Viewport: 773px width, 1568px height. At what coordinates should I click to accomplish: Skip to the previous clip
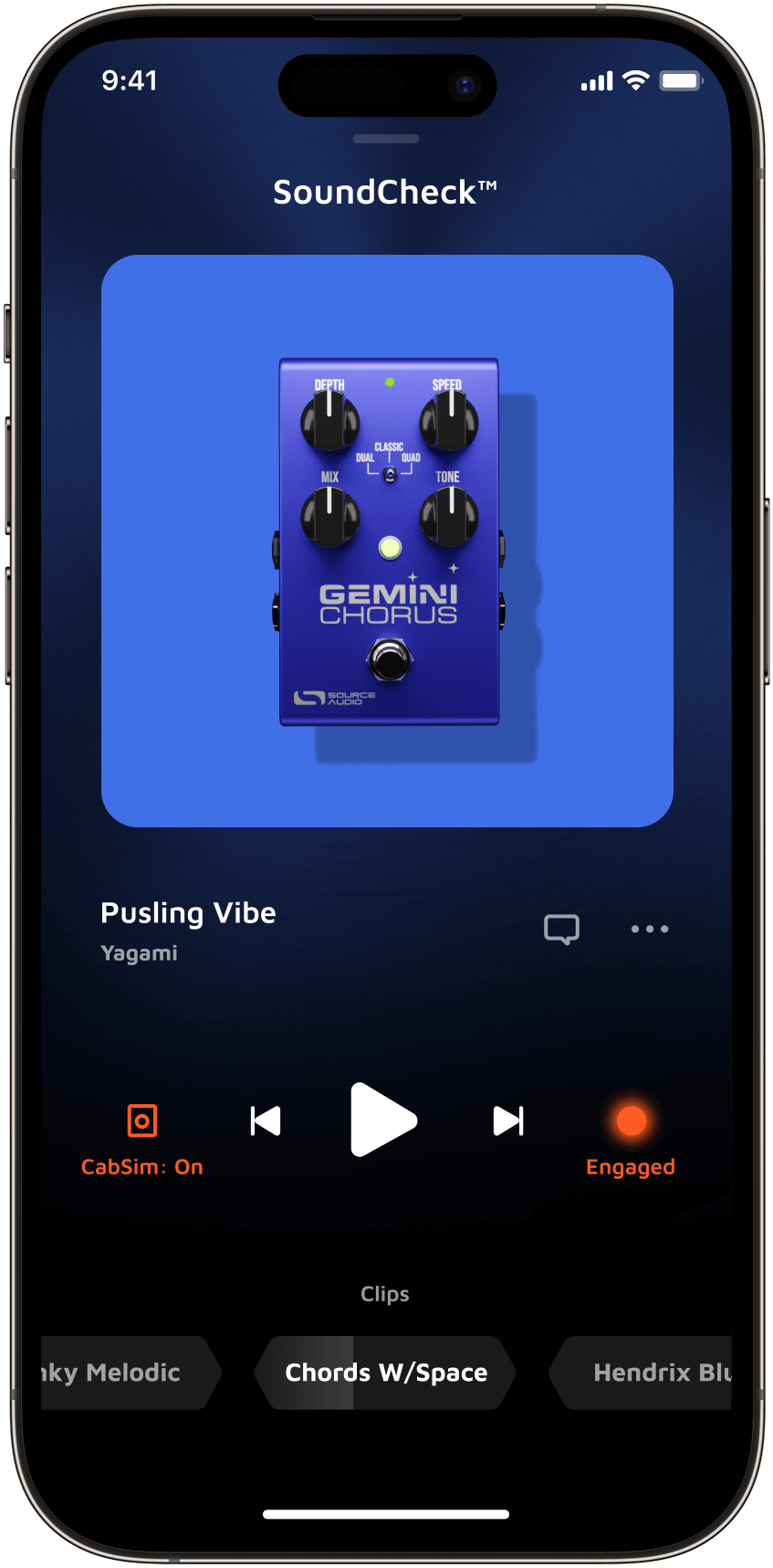tap(266, 1121)
